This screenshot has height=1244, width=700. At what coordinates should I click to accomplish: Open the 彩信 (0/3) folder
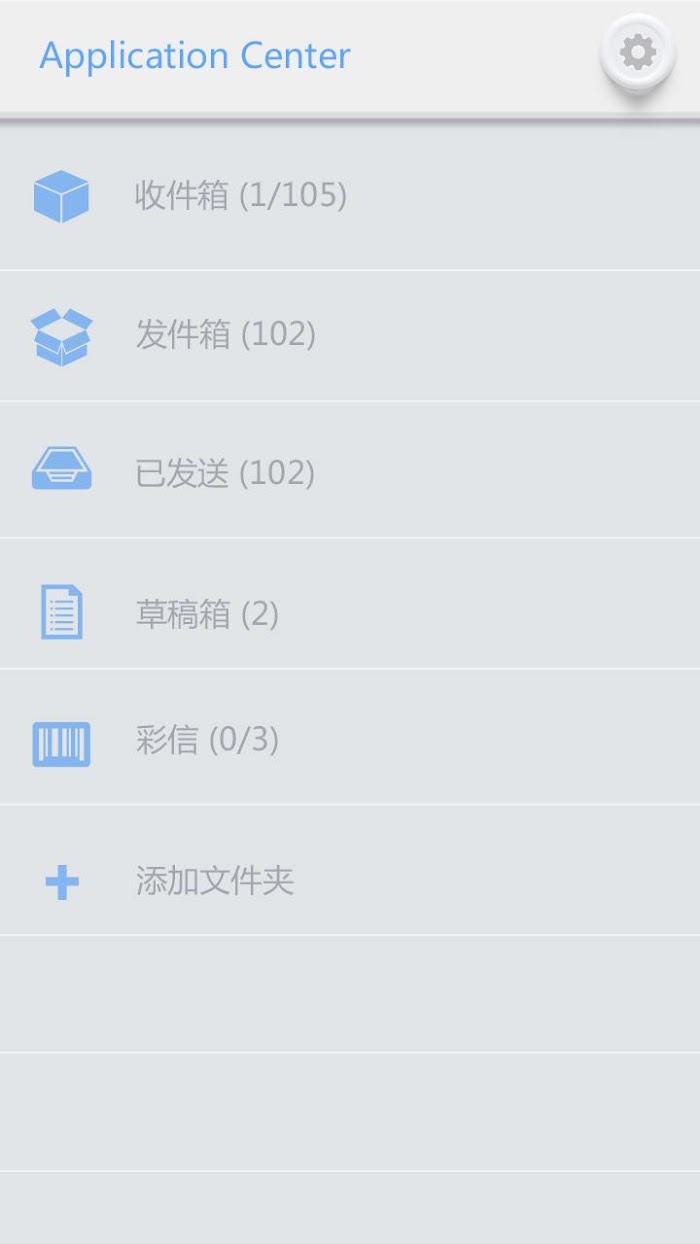tap(350, 737)
